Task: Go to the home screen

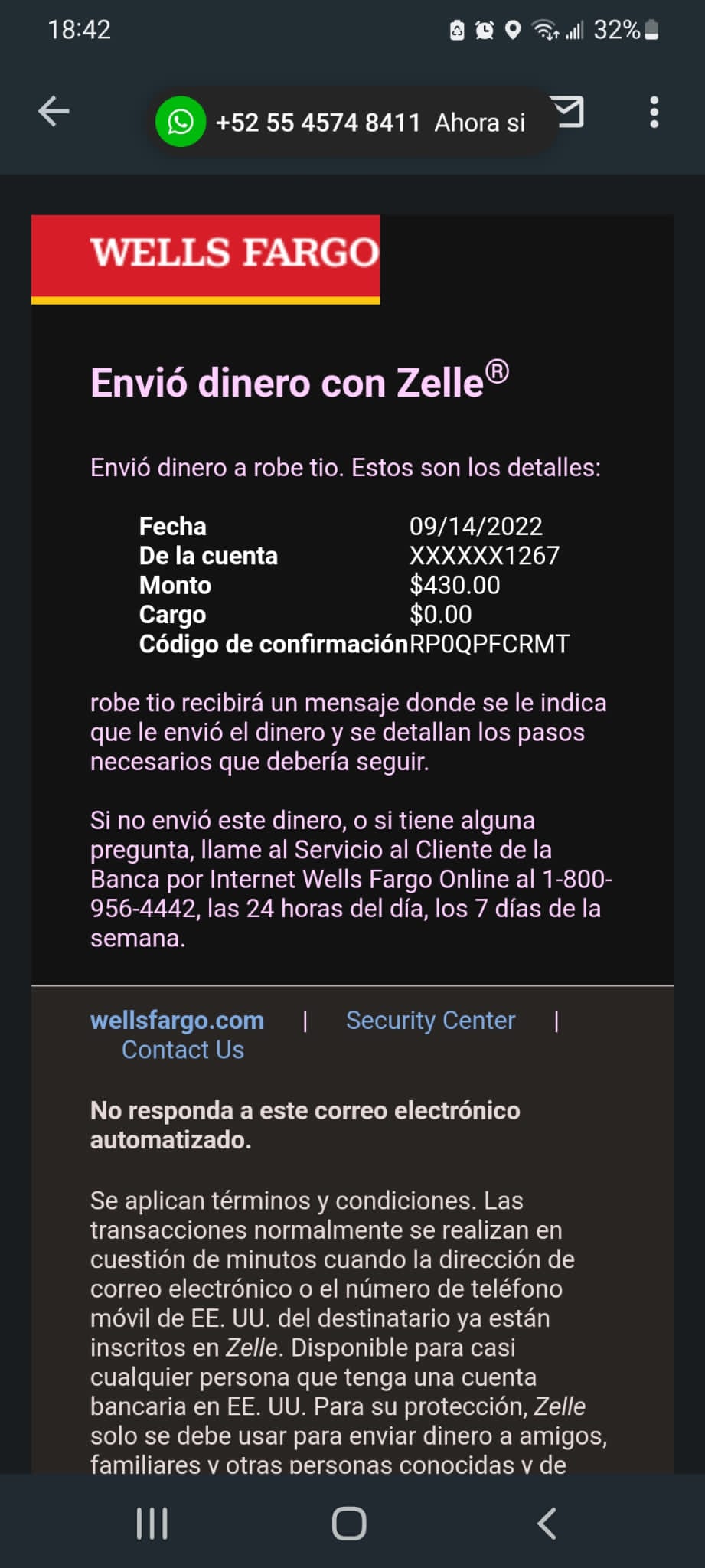Action: click(349, 1524)
